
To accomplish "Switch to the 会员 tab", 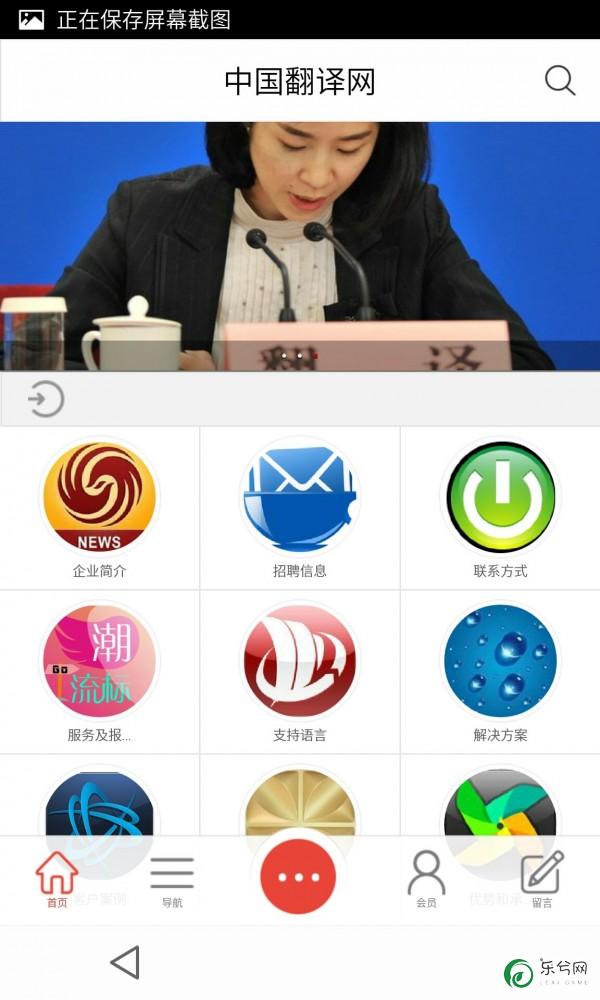I will (426, 880).
